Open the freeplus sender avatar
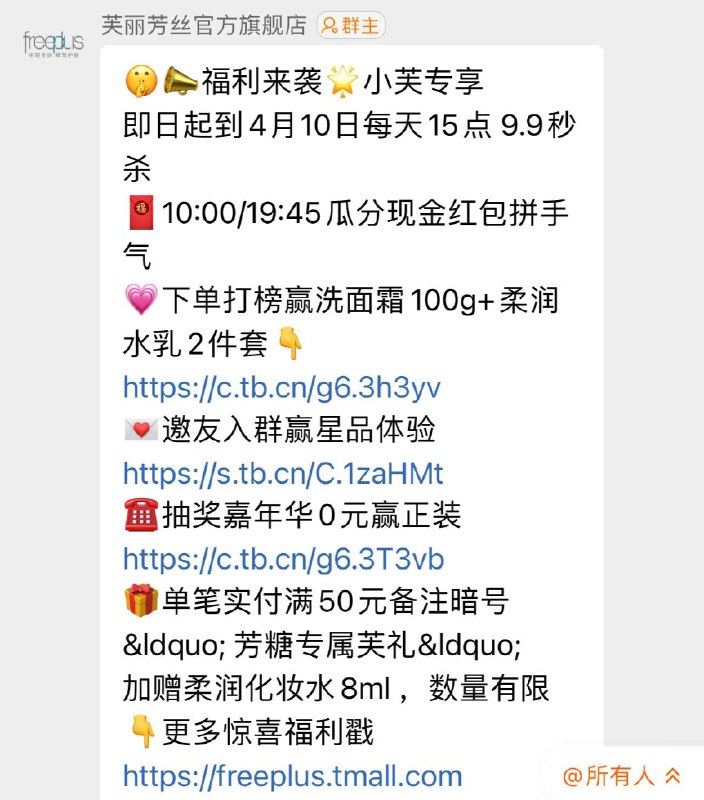Screen dimensions: 704x800 point(53,45)
